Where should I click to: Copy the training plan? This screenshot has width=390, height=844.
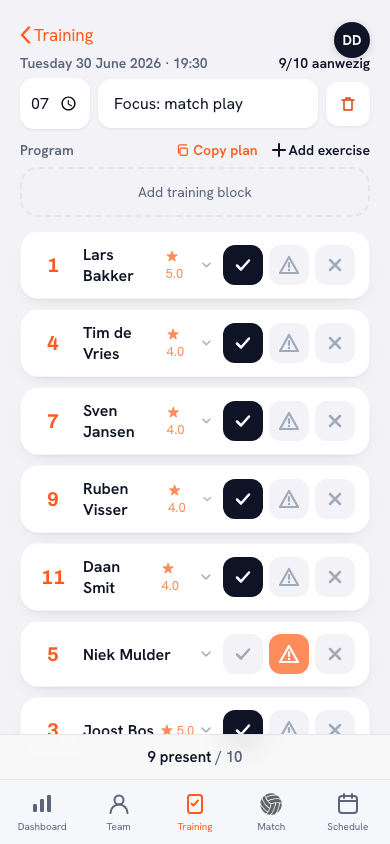[217, 150]
